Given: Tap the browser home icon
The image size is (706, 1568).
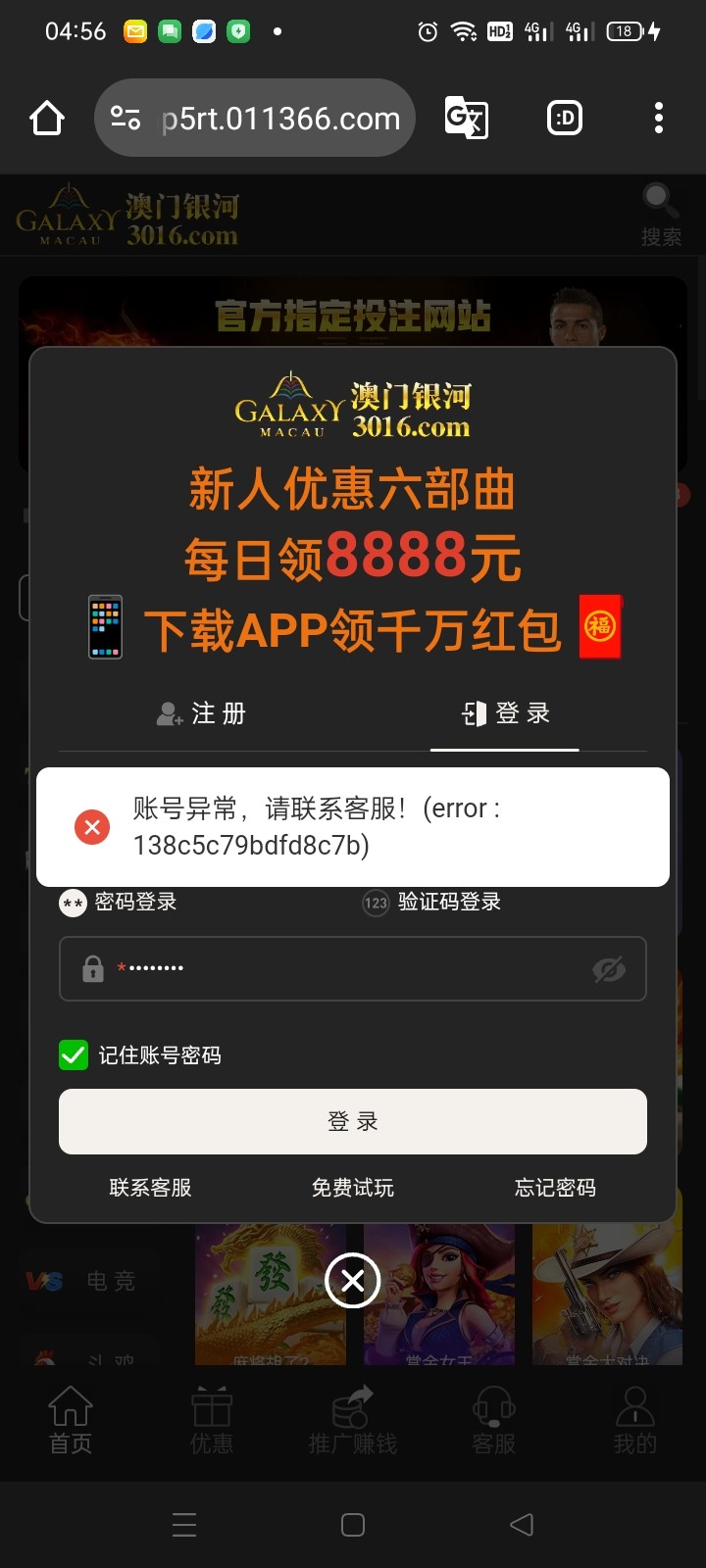Looking at the screenshot, I should 47,119.
